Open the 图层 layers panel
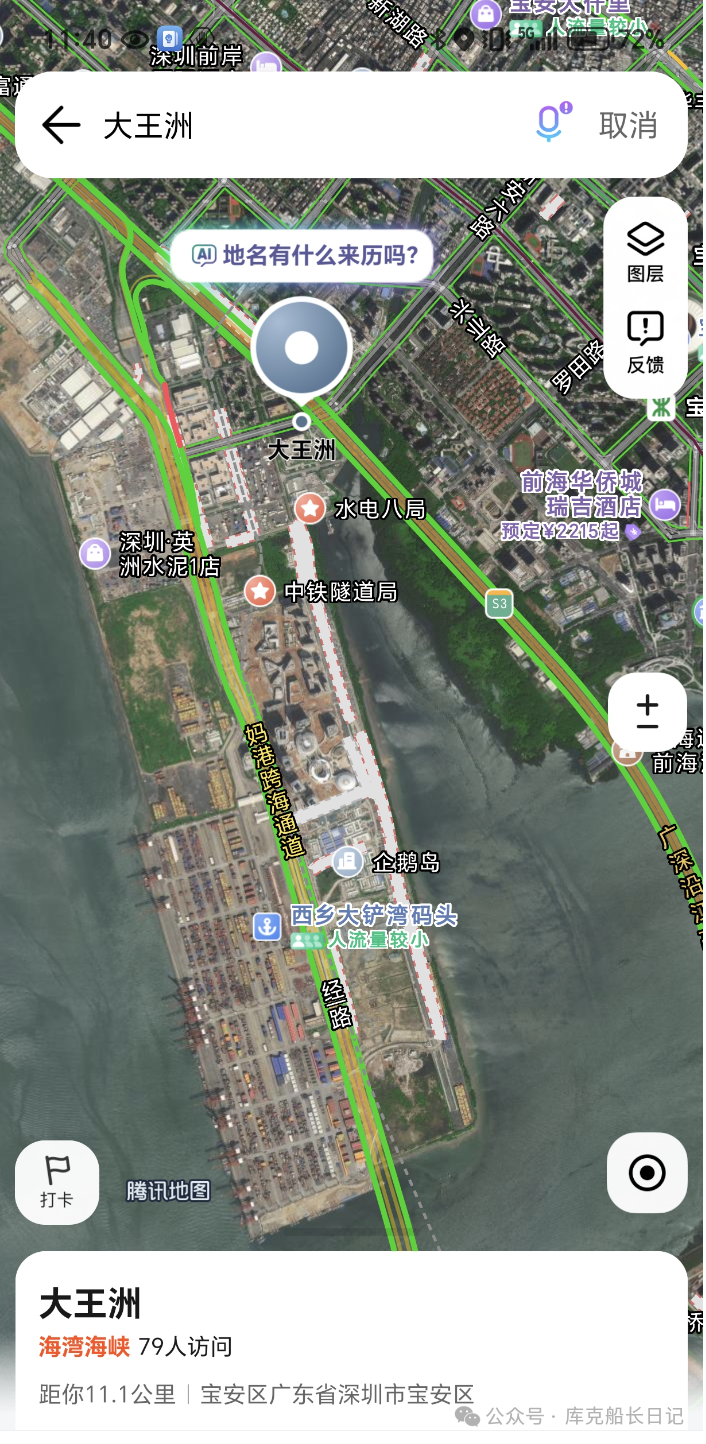Screen dimensions: 706x1444 pyautogui.click(x=646, y=252)
